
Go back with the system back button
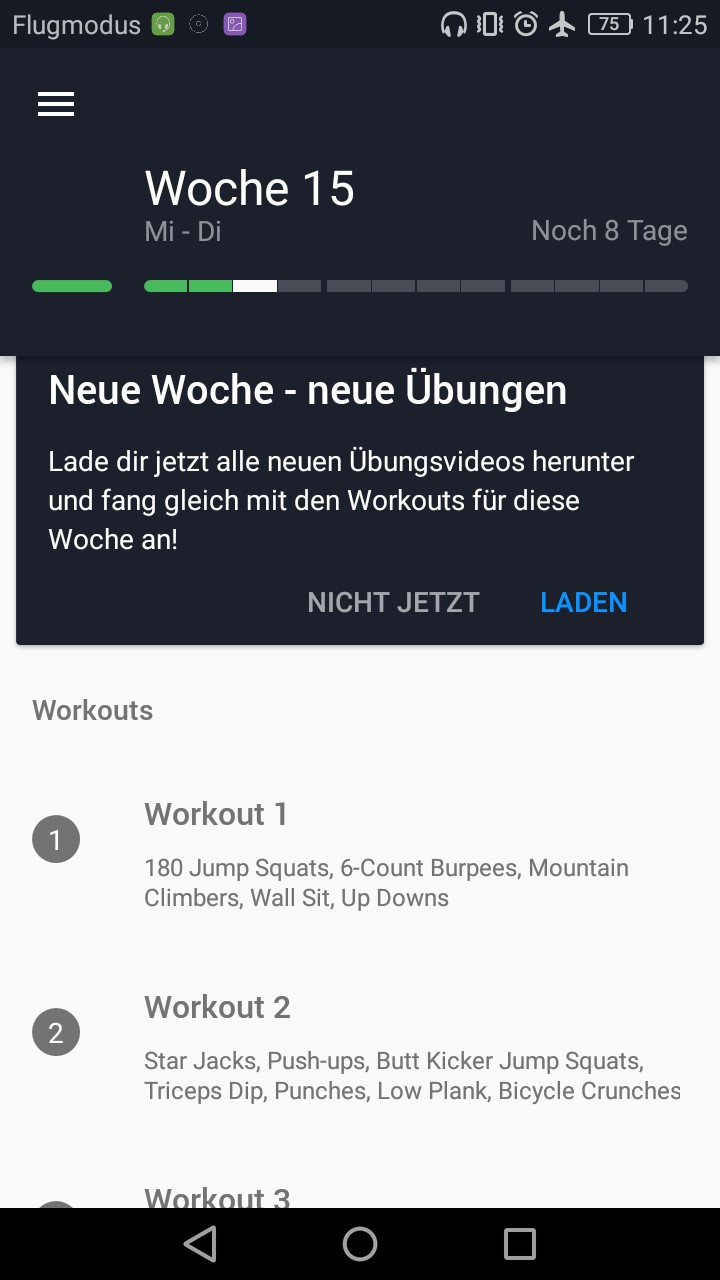tap(200, 1244)
